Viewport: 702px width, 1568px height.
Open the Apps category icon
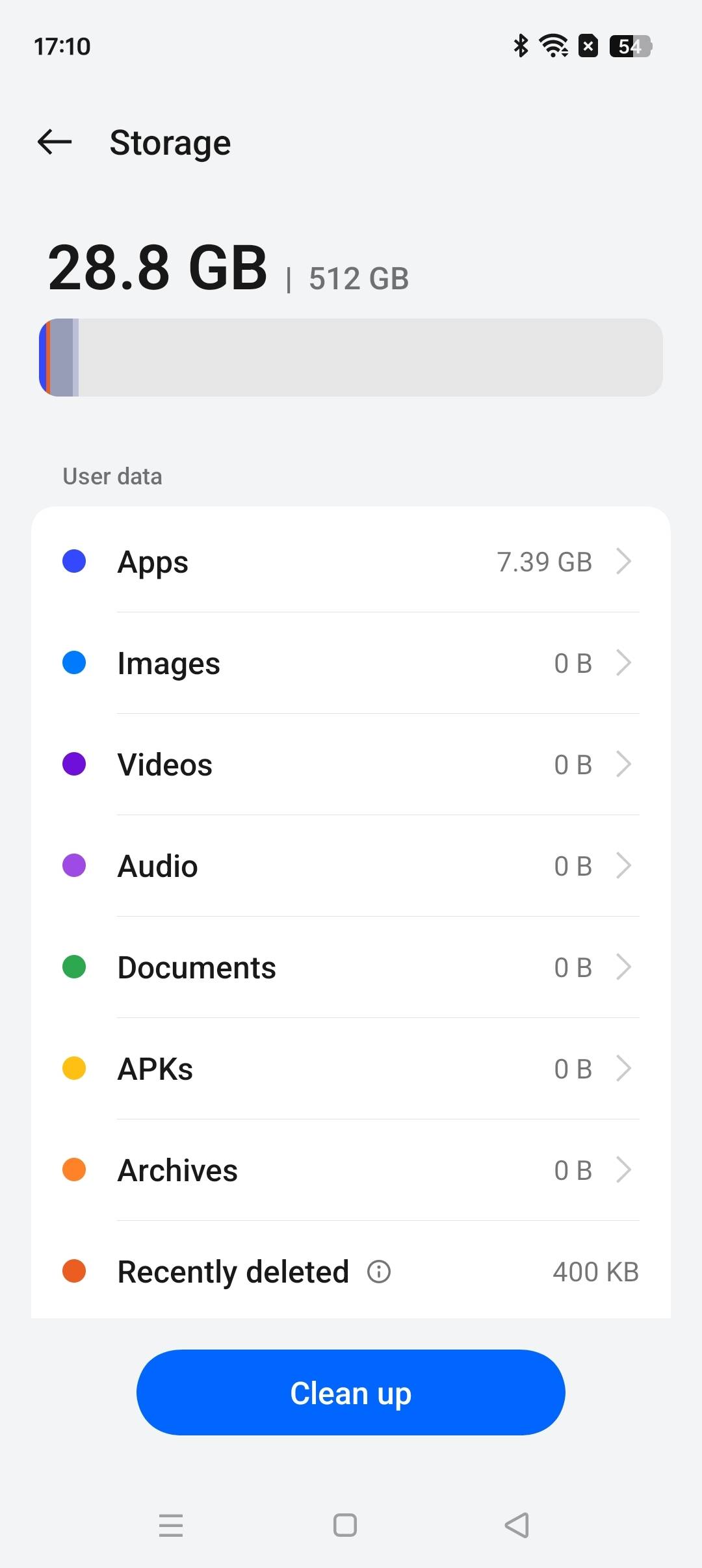73,561
